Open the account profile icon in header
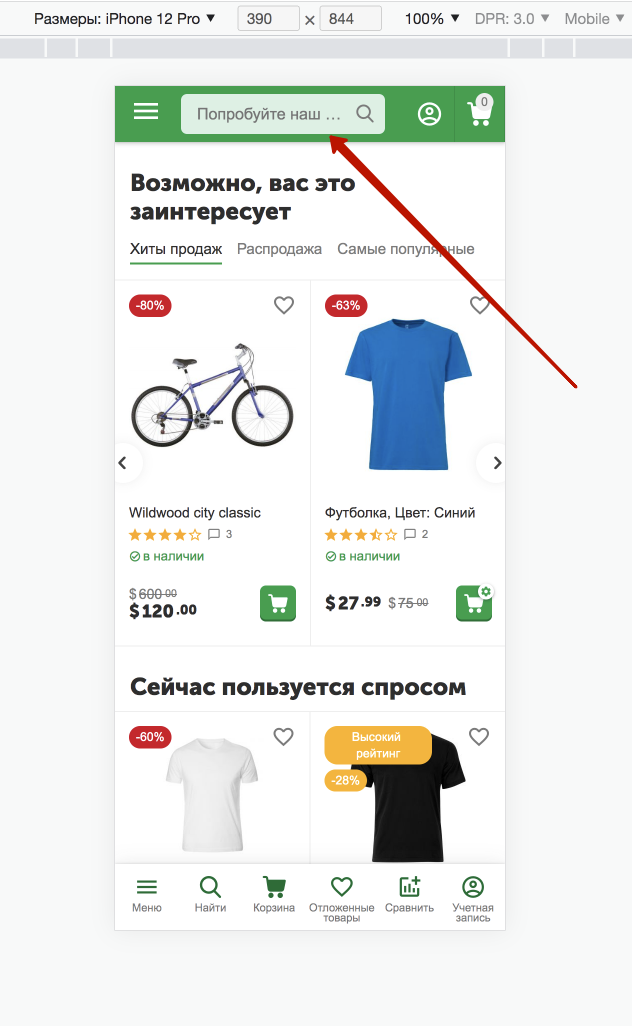Image resolution: width=632 pixels, height=1026 pixels. 429,114
